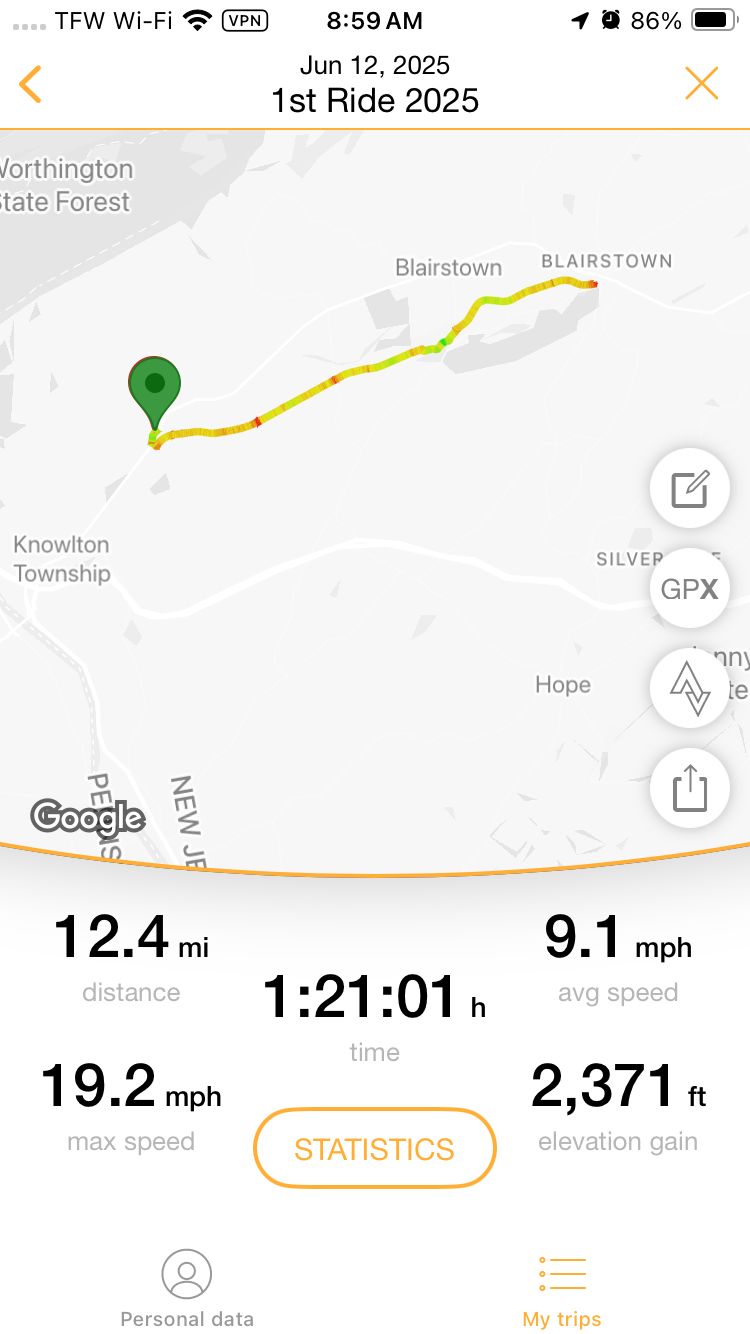
Task: Upload the ride to Strava
Action: click(690, 688)
